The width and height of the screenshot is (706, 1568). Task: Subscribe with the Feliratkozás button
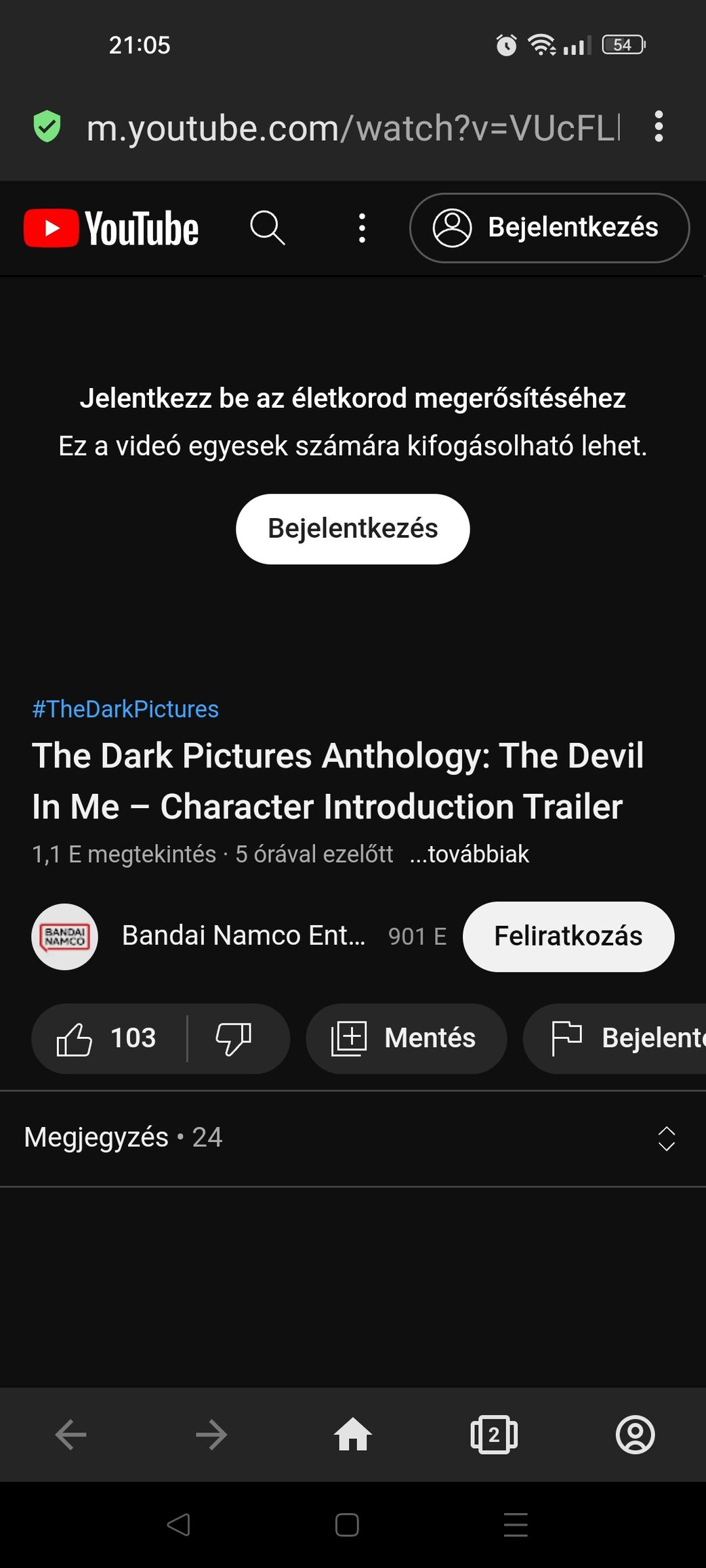(x=568, y=936)
